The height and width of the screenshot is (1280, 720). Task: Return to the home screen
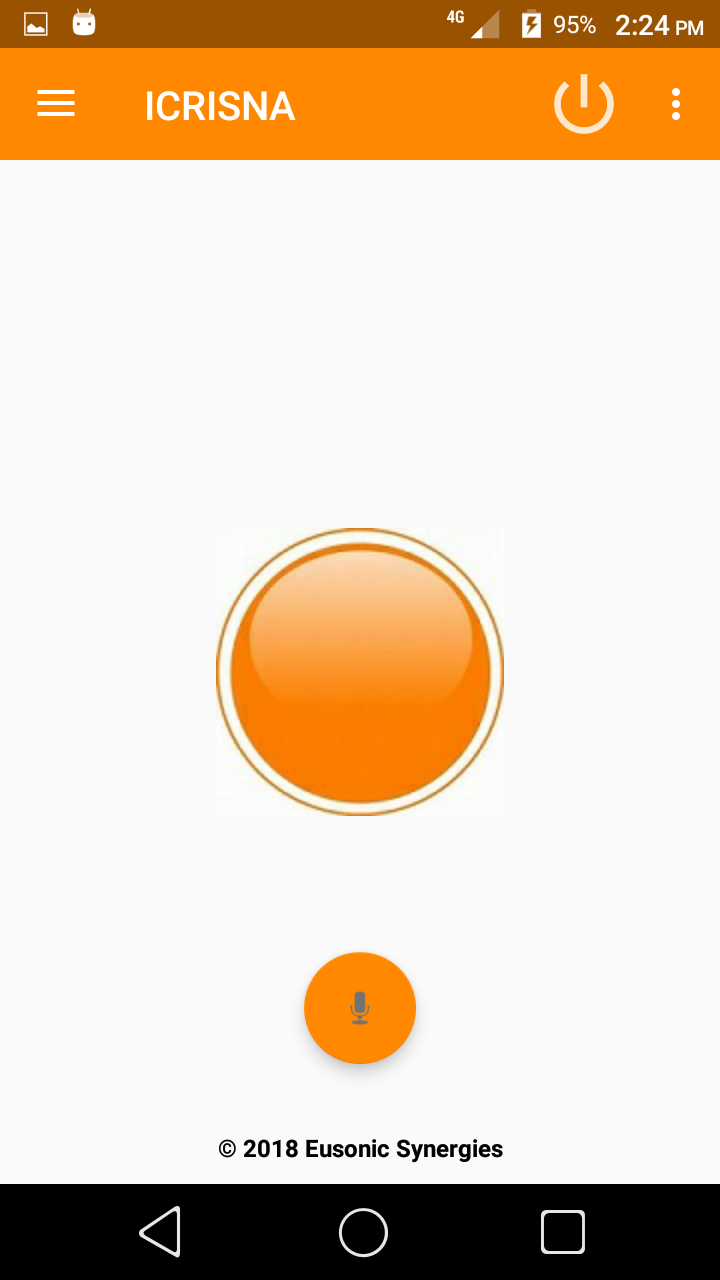(x=363, y=1232)
